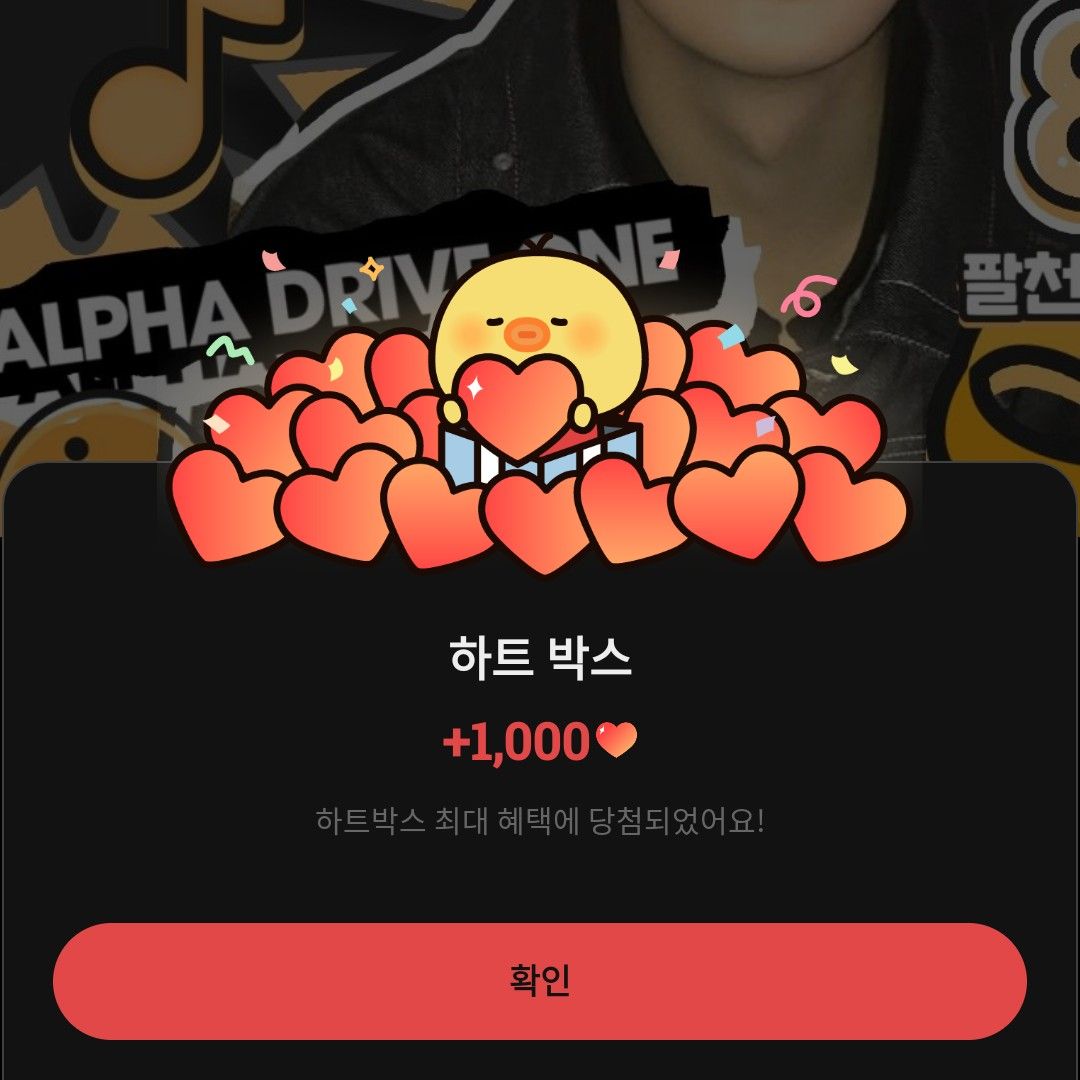Viewport: 1080px width, 1080px height.
Task: Confirm the heart box reward with 확인
Action: pyautogui.click(x=540, y=980)
